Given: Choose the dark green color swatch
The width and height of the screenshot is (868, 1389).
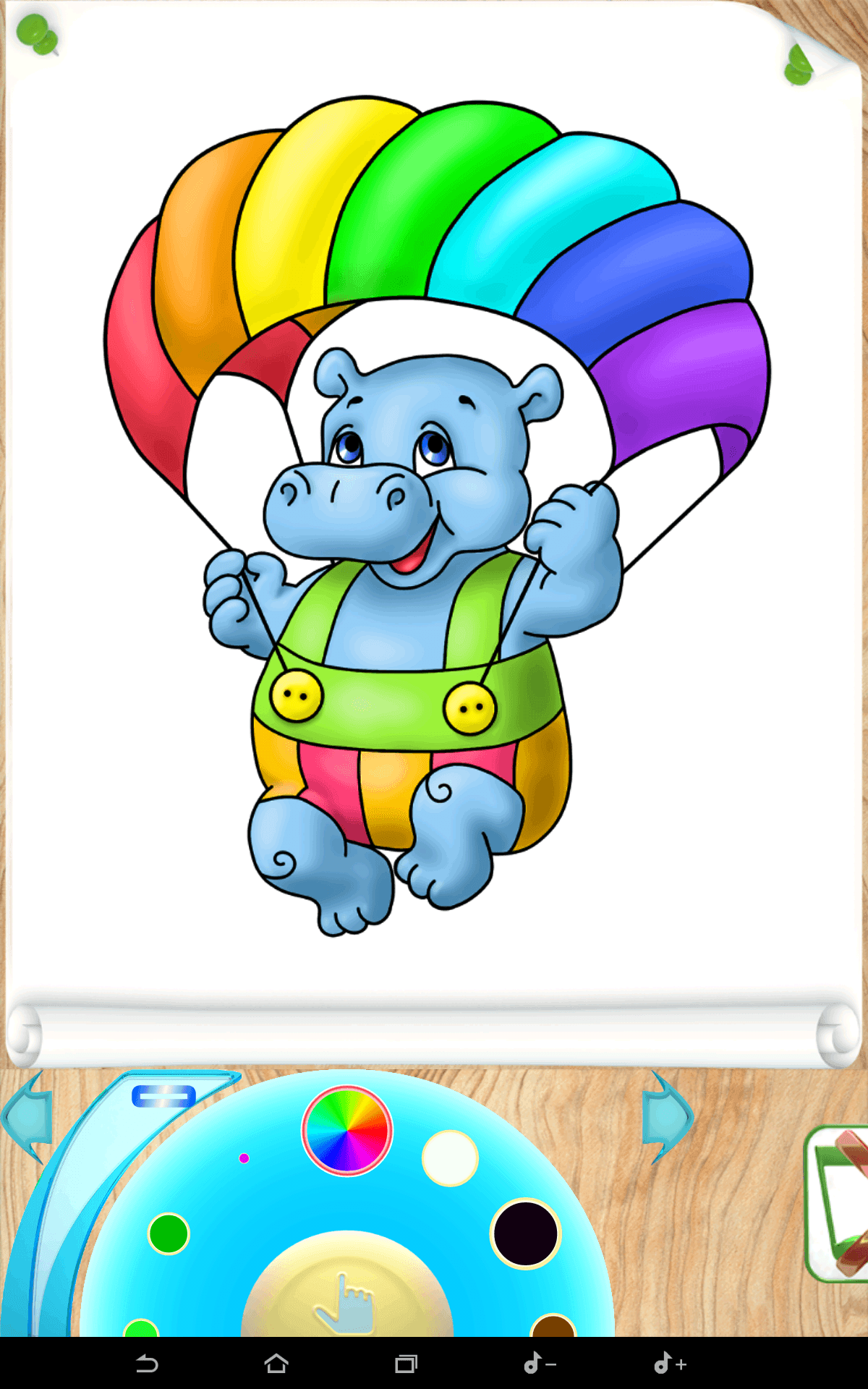Looking at the screenshot, I should pos(169,1233).
